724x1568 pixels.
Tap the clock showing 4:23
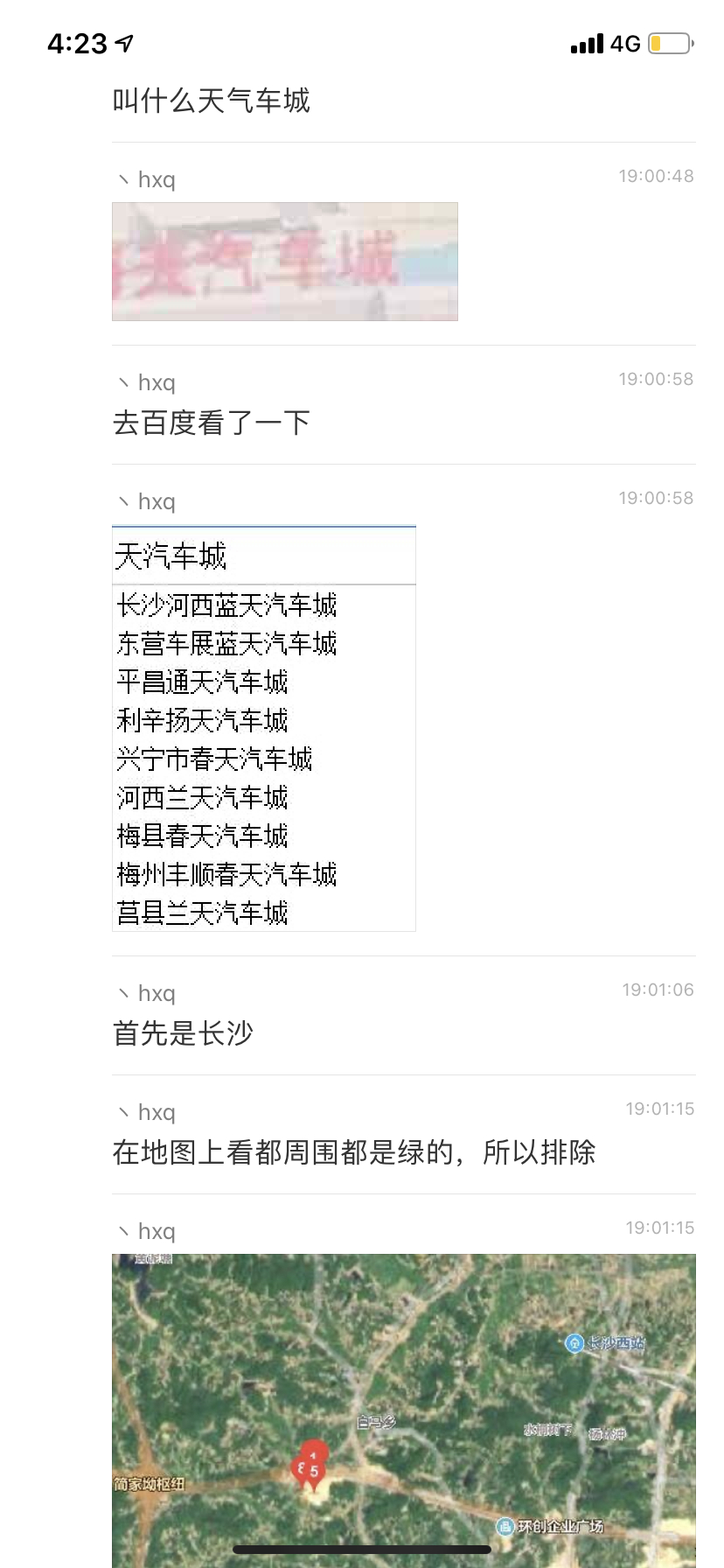point(77,41)
